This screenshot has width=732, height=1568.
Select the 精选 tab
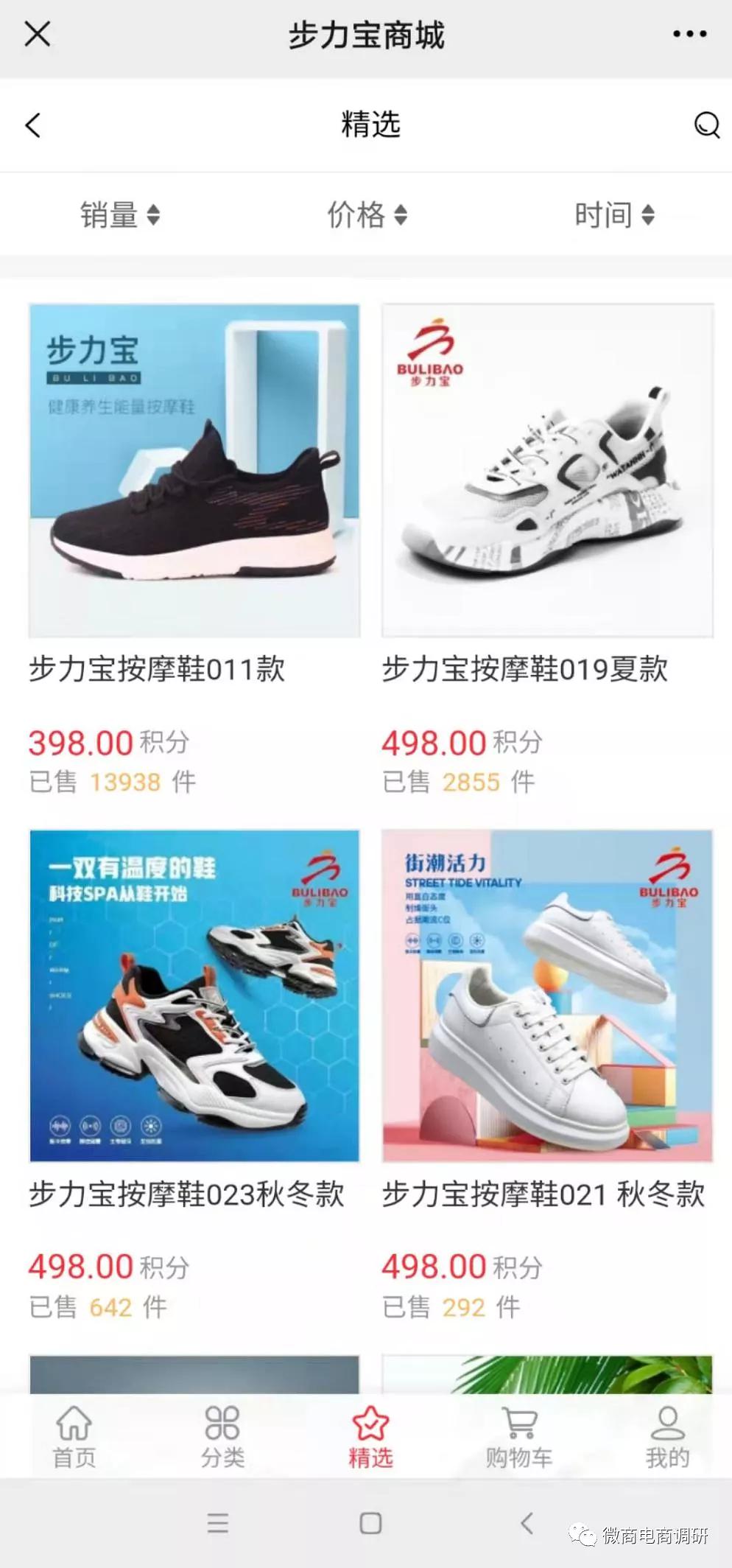pyautogui.click(x=370, y=1437)
